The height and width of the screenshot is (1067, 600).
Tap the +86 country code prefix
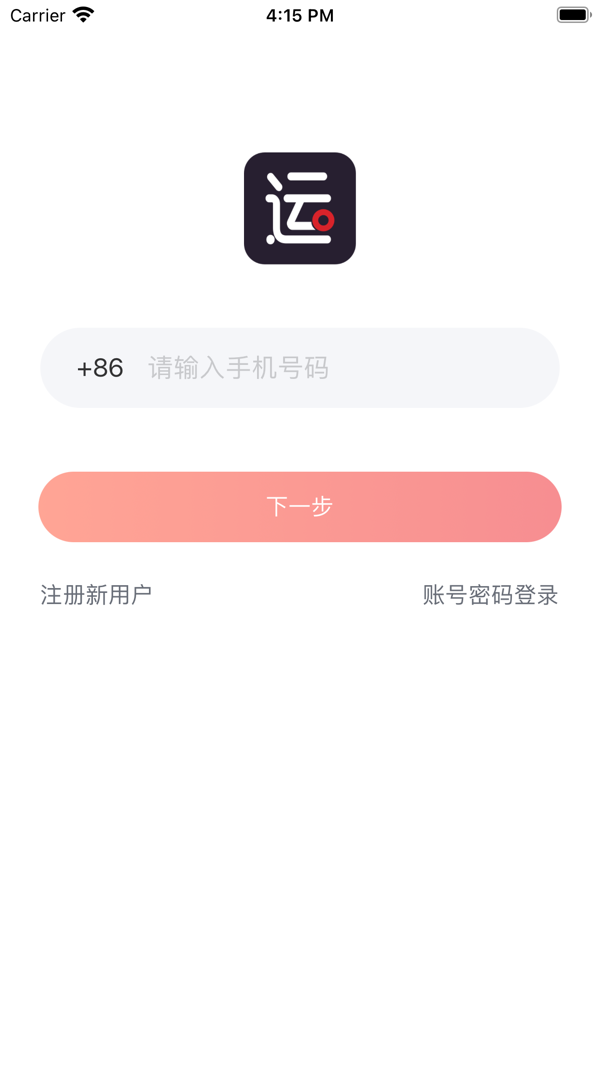[100, 369]
